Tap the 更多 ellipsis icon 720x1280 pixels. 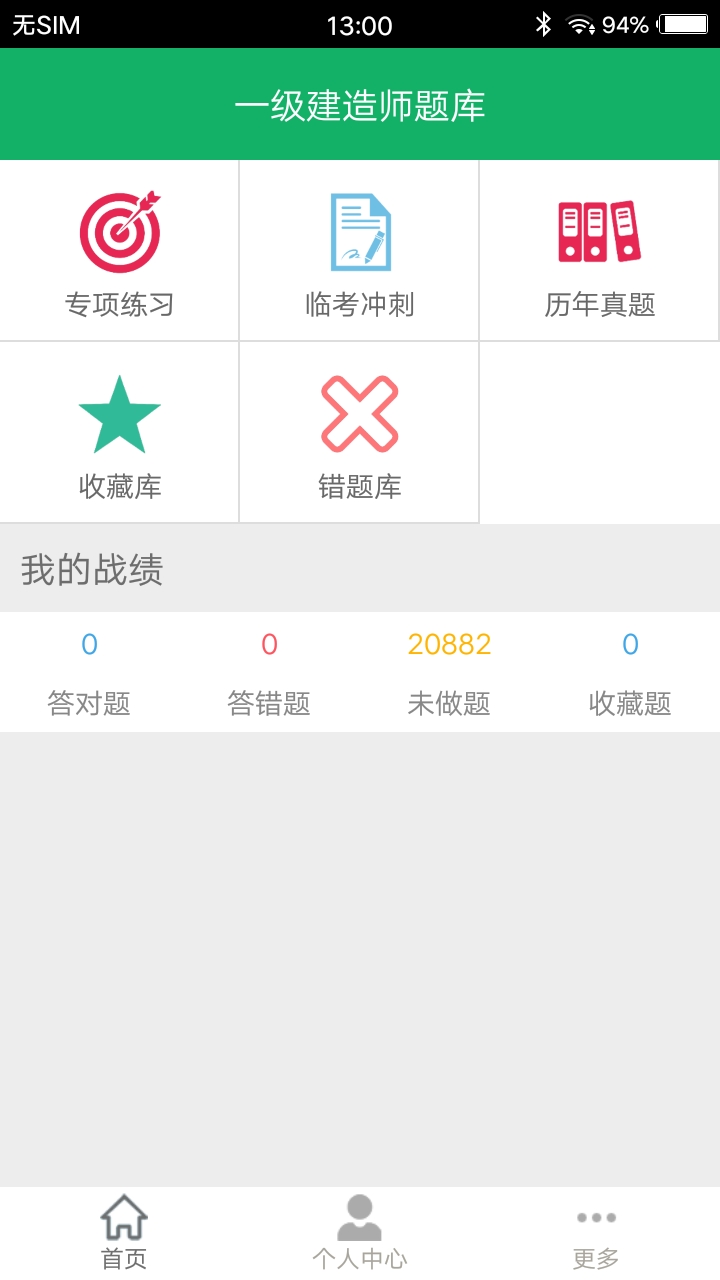tap(596, 1218)
